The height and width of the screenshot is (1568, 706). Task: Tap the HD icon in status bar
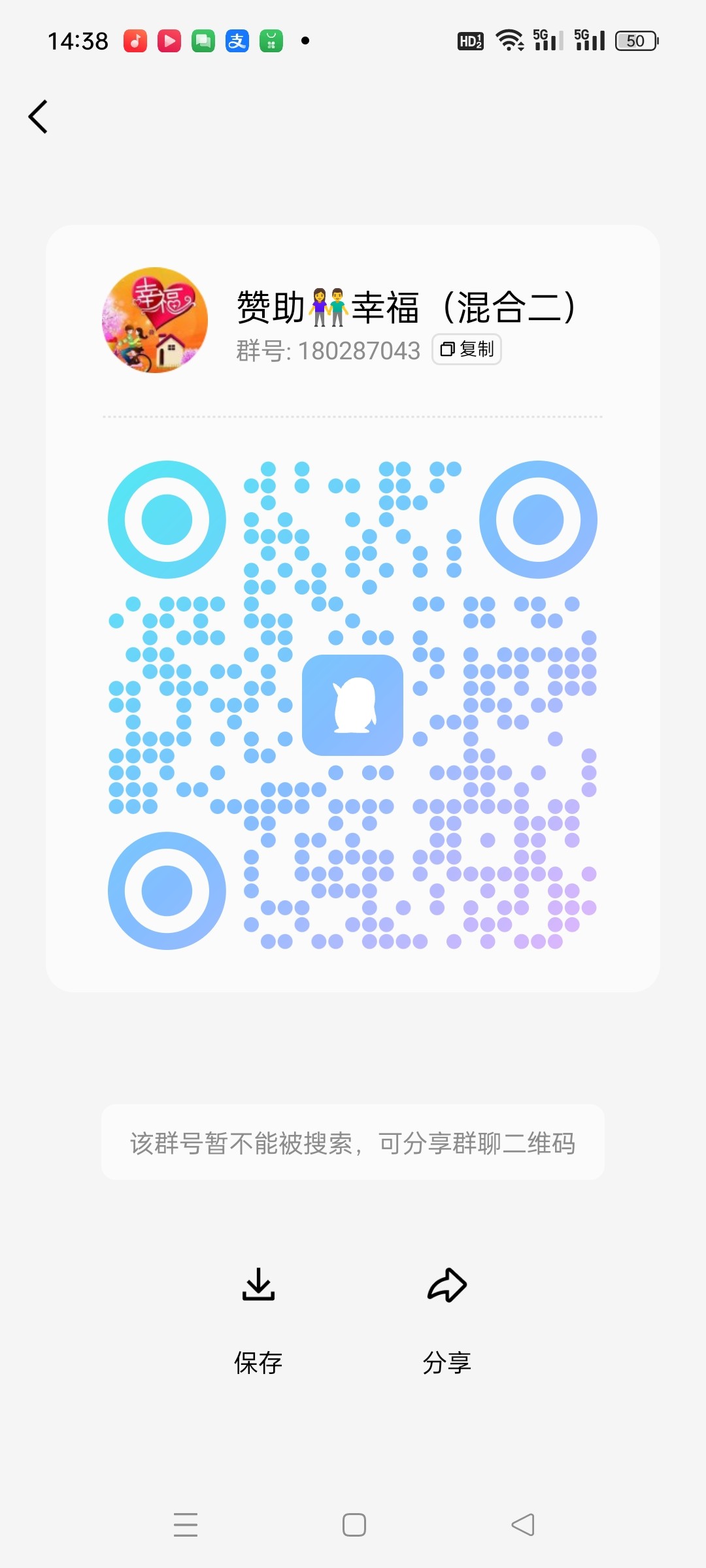click(470, 41)
